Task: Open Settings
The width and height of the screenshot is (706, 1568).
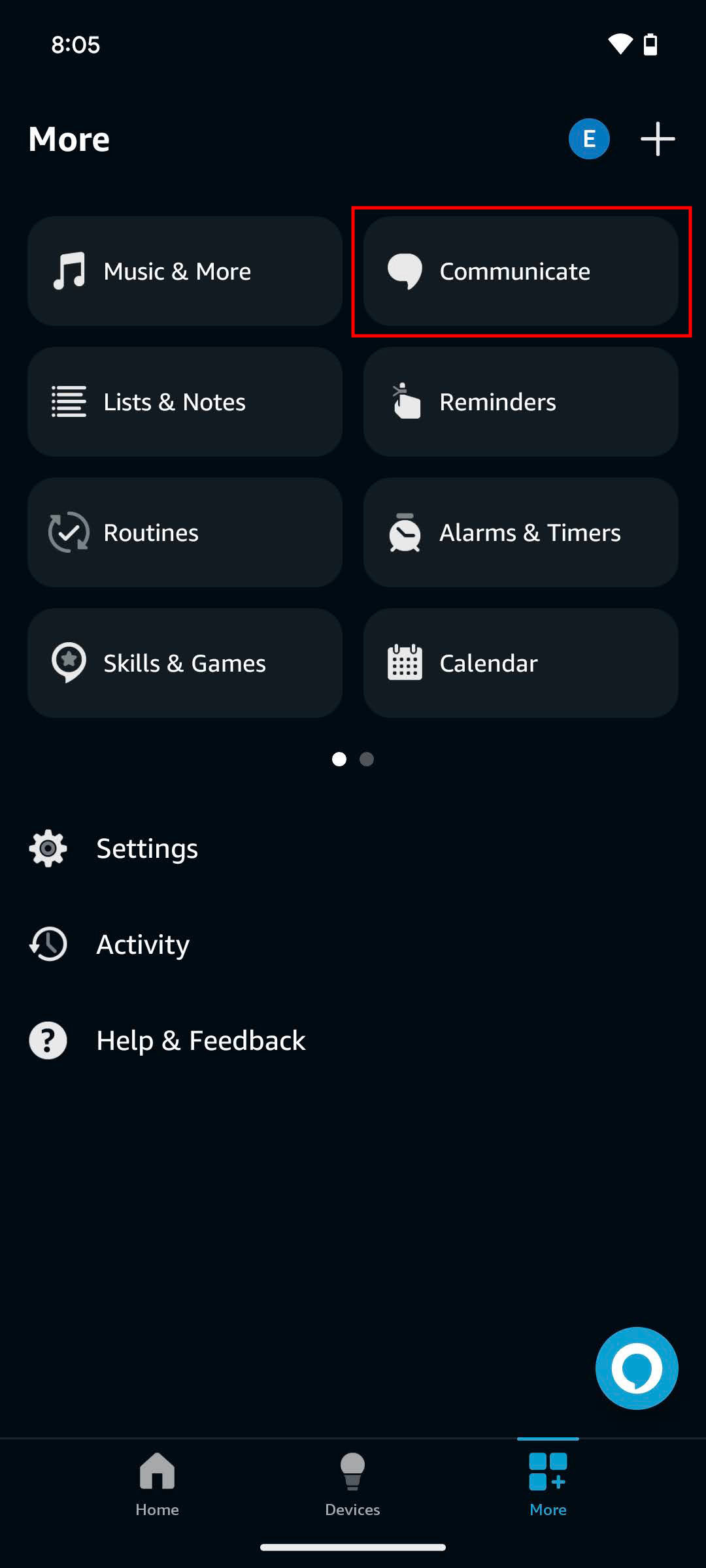Action: tap(146, 849)
